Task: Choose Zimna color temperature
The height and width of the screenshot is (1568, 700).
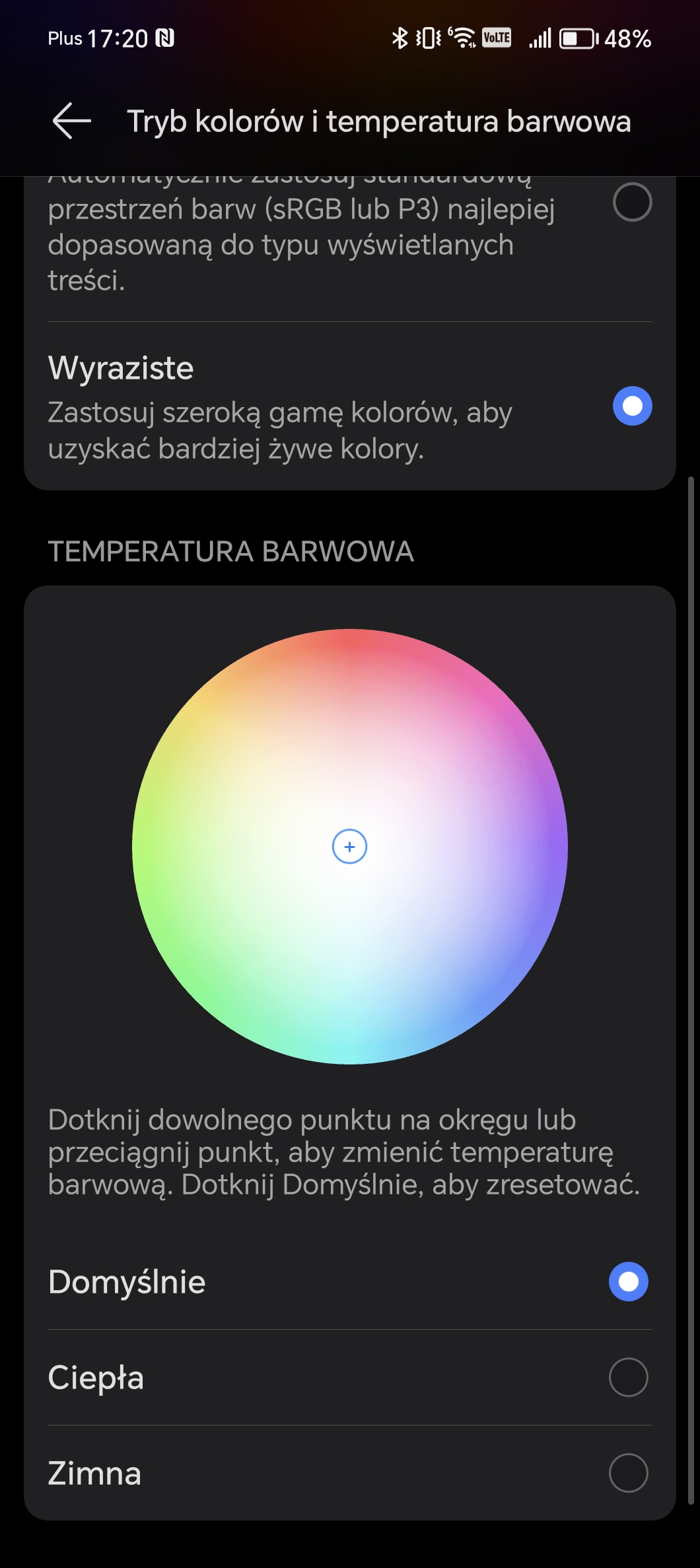Action: [350, 1473]
